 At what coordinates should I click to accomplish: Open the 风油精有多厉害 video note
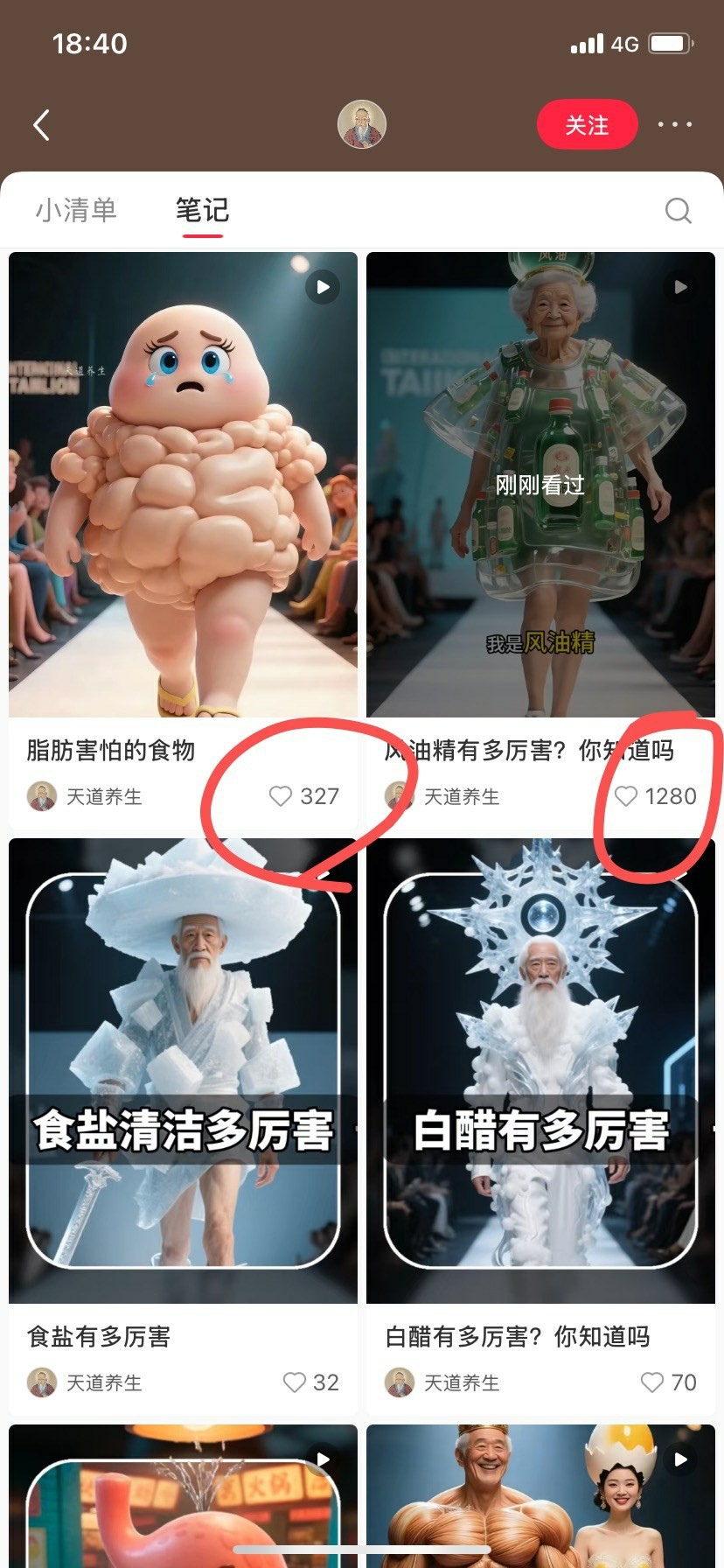540,486
